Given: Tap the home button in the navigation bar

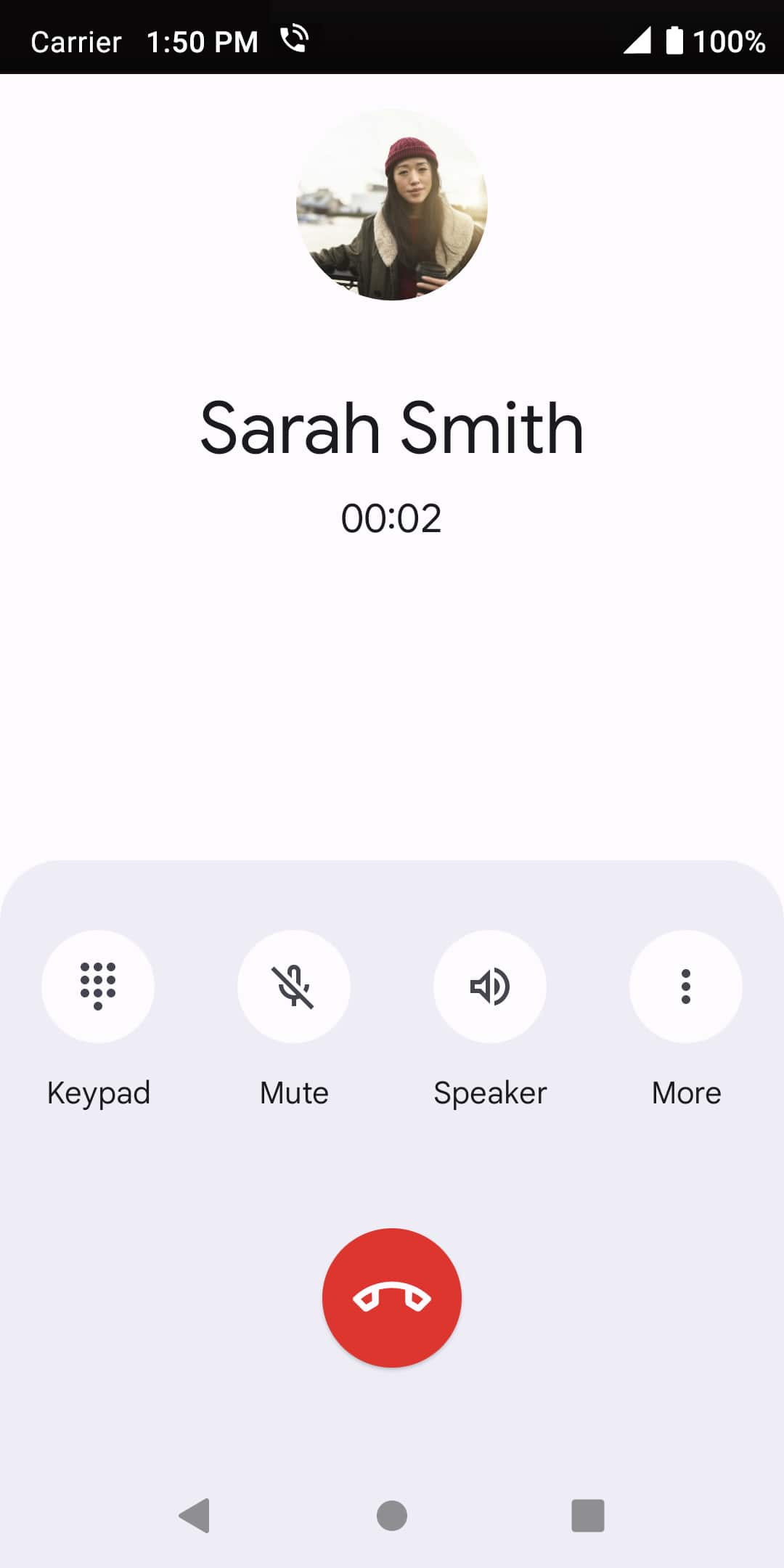Looking at the screenshot, I should 392,1516.
